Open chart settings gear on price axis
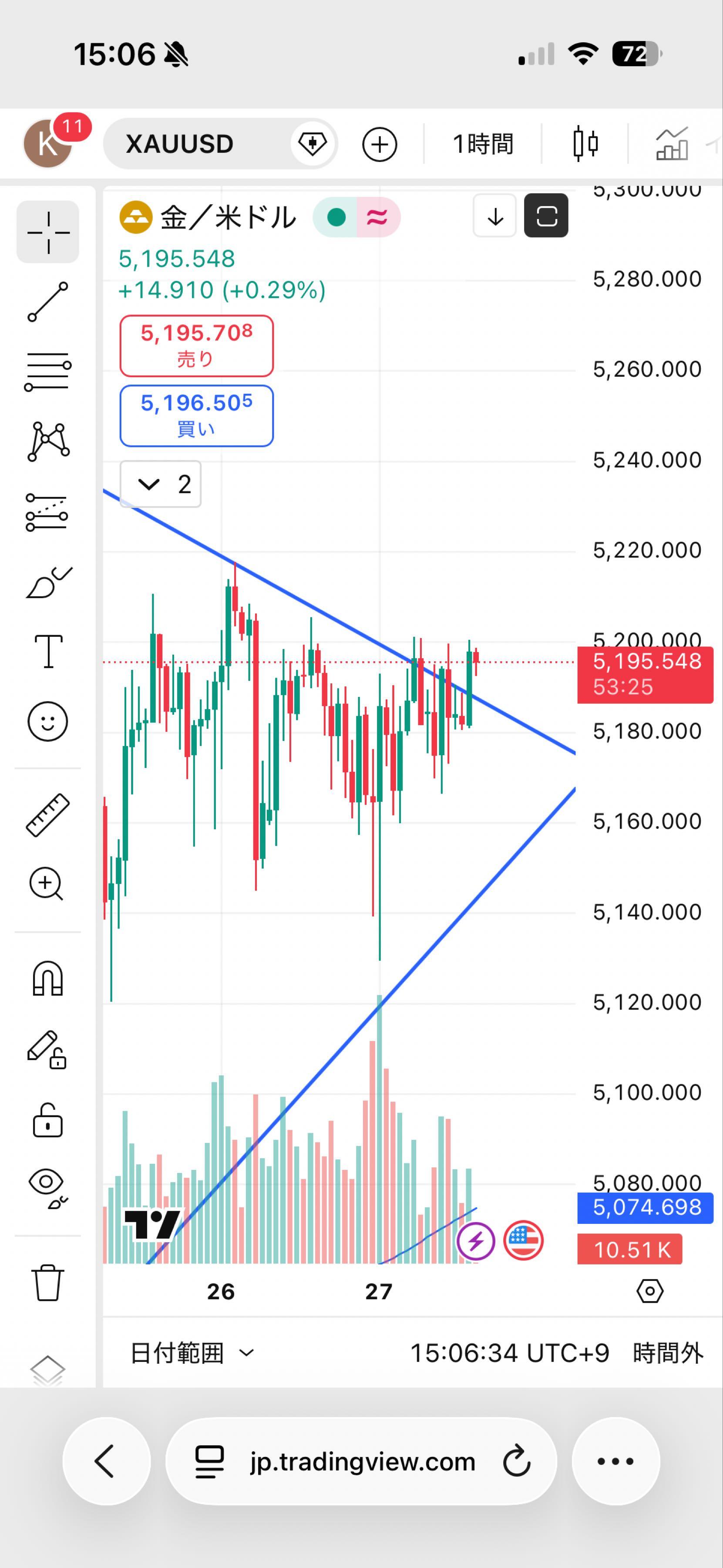 click(x=649, y=1291)
